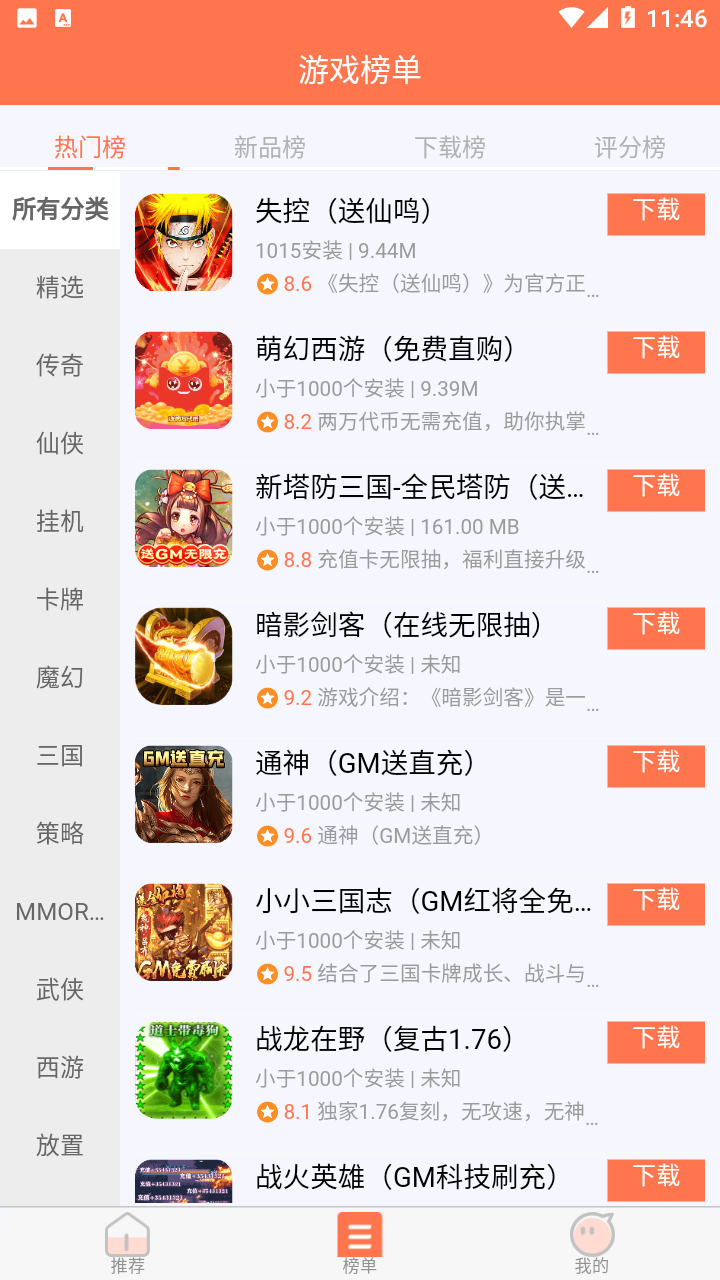720x1280 pixels.
Task: Open 小小三国志's game icon thumbnail
Action: (x=183, y=932)
